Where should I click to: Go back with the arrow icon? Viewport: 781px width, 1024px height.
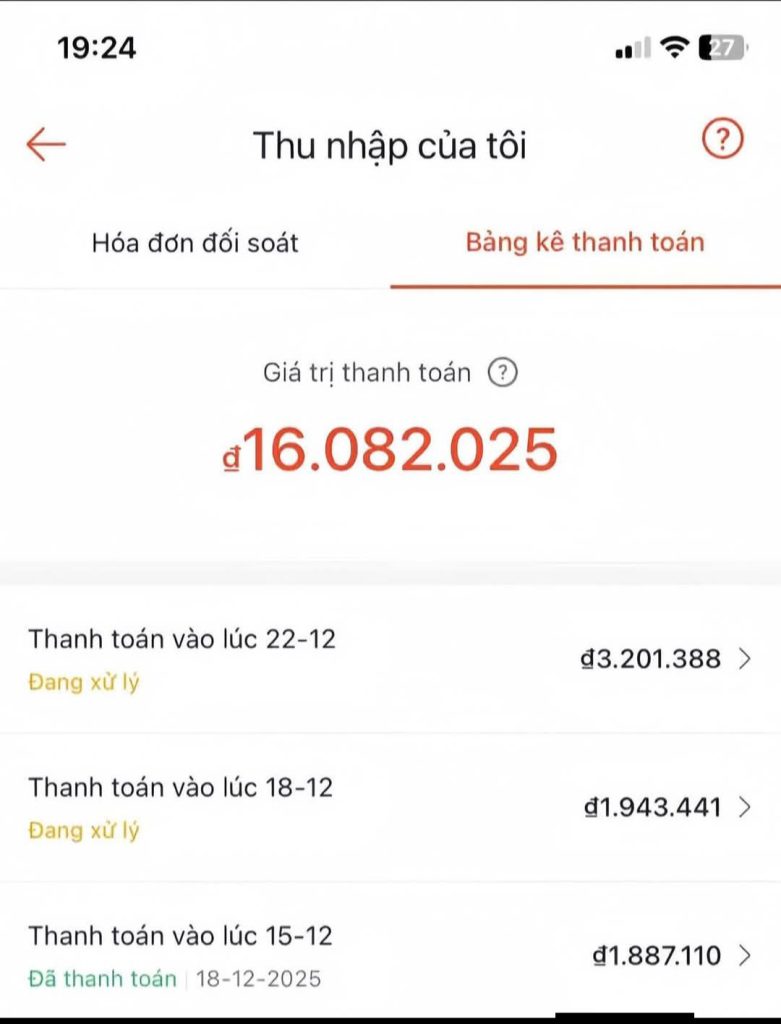[x=46, y=144]
